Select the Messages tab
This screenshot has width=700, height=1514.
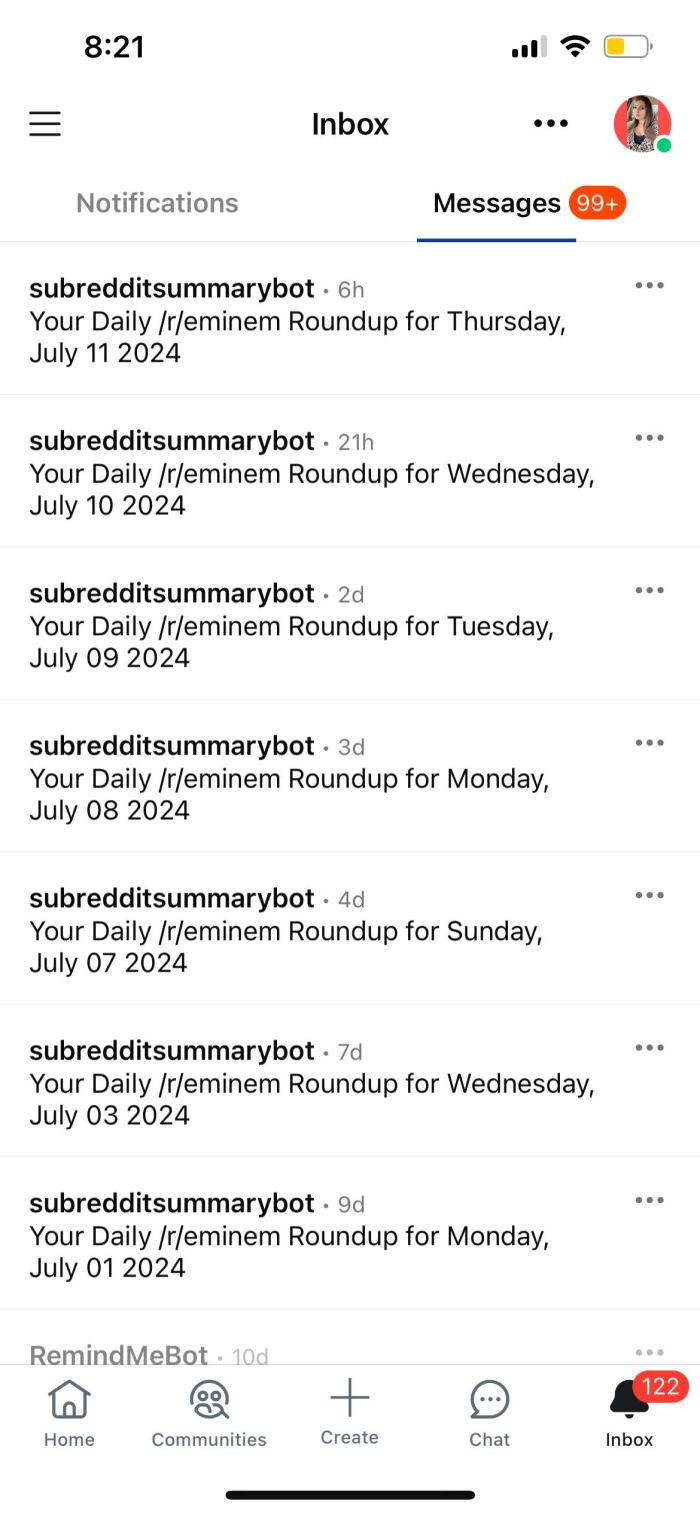pyautogui.click(x=497, y=203)
